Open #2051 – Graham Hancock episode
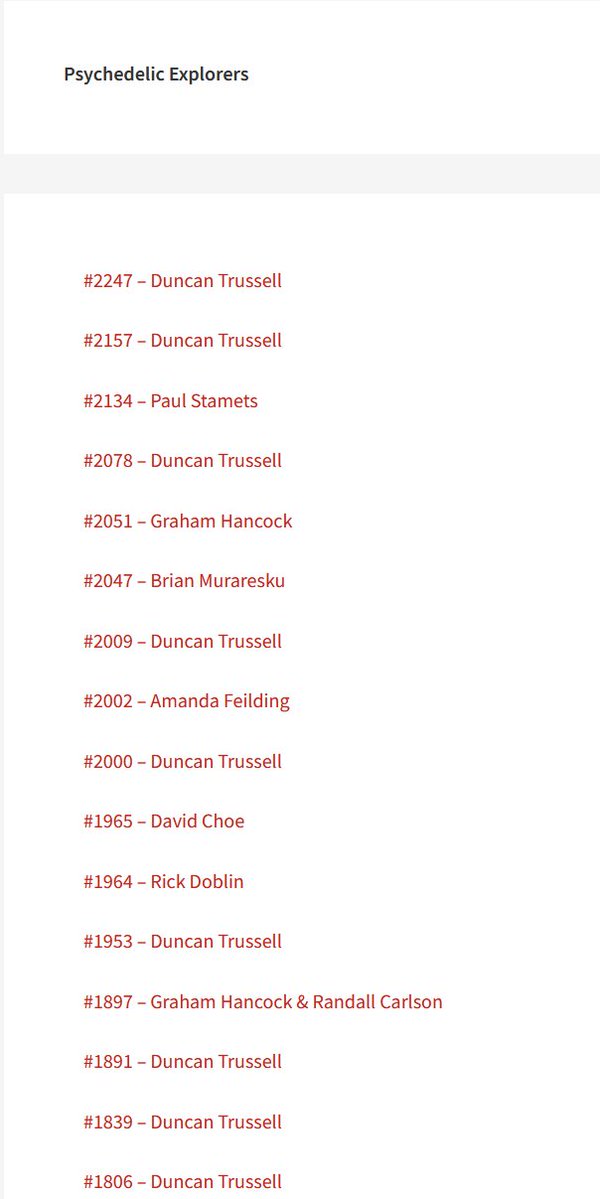Screen dimensions: 600x1199 point(188,521)
